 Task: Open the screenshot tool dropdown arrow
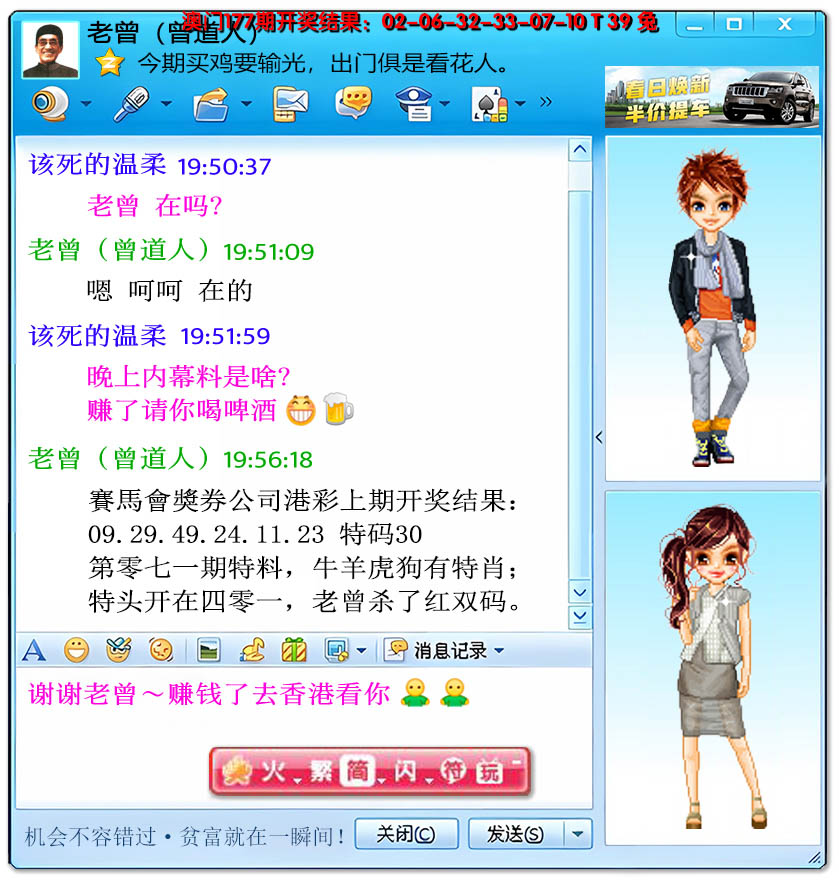(x=361, y=652)
